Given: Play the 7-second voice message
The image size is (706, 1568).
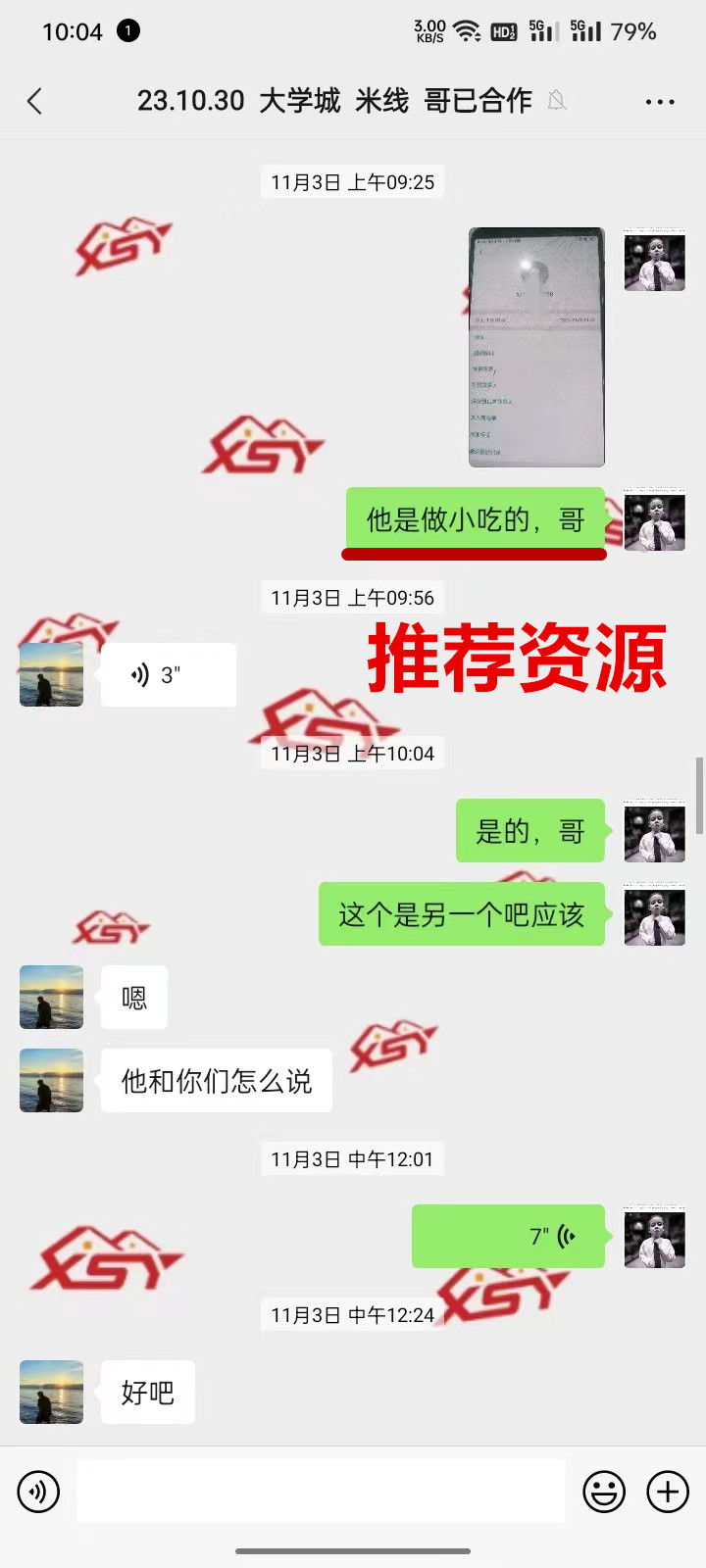Looking at the screenshot, I should tap(508, 1237).
